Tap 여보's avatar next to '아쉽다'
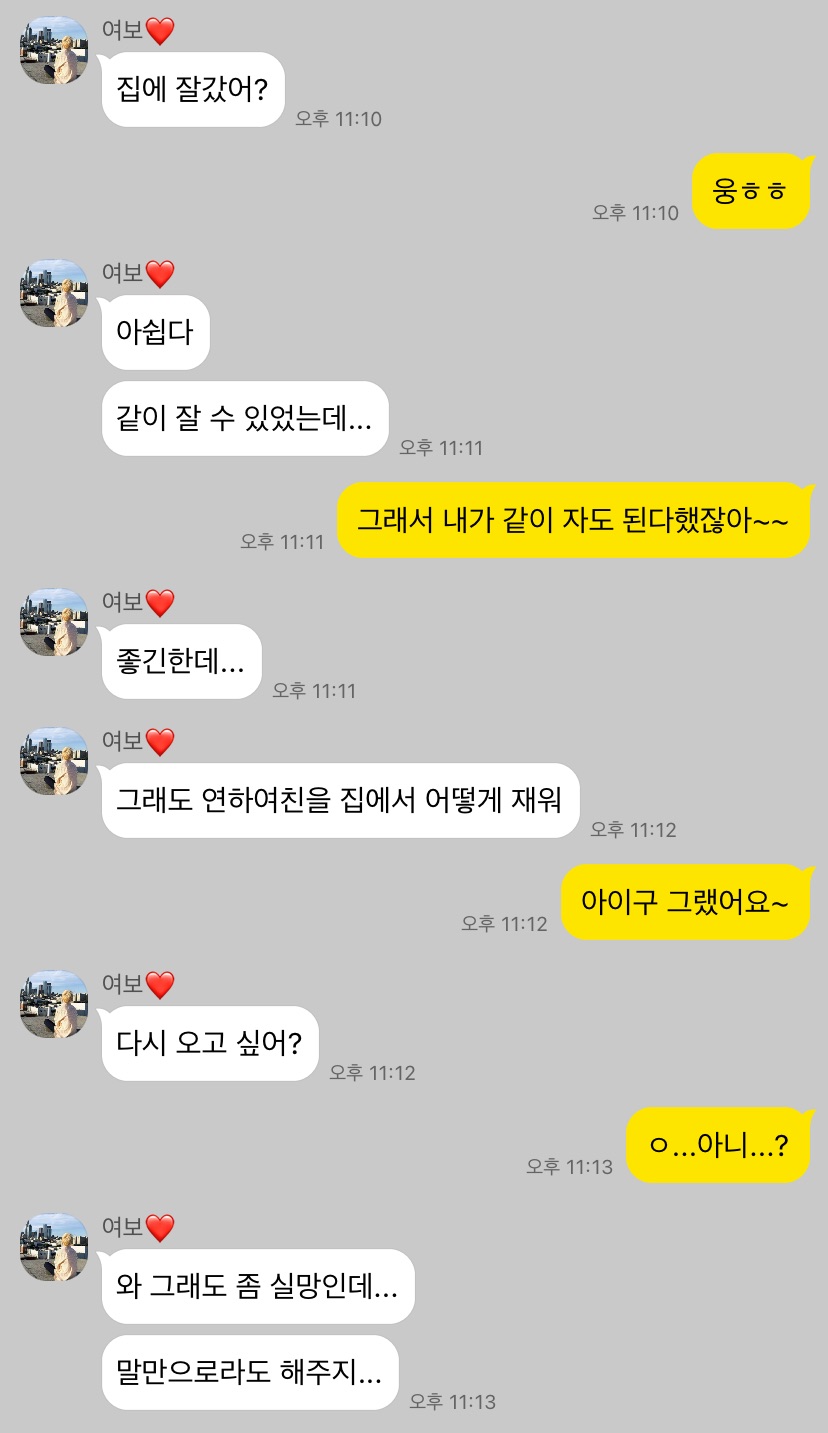This screenshot has height=1433, width=828. coord(54,294)
